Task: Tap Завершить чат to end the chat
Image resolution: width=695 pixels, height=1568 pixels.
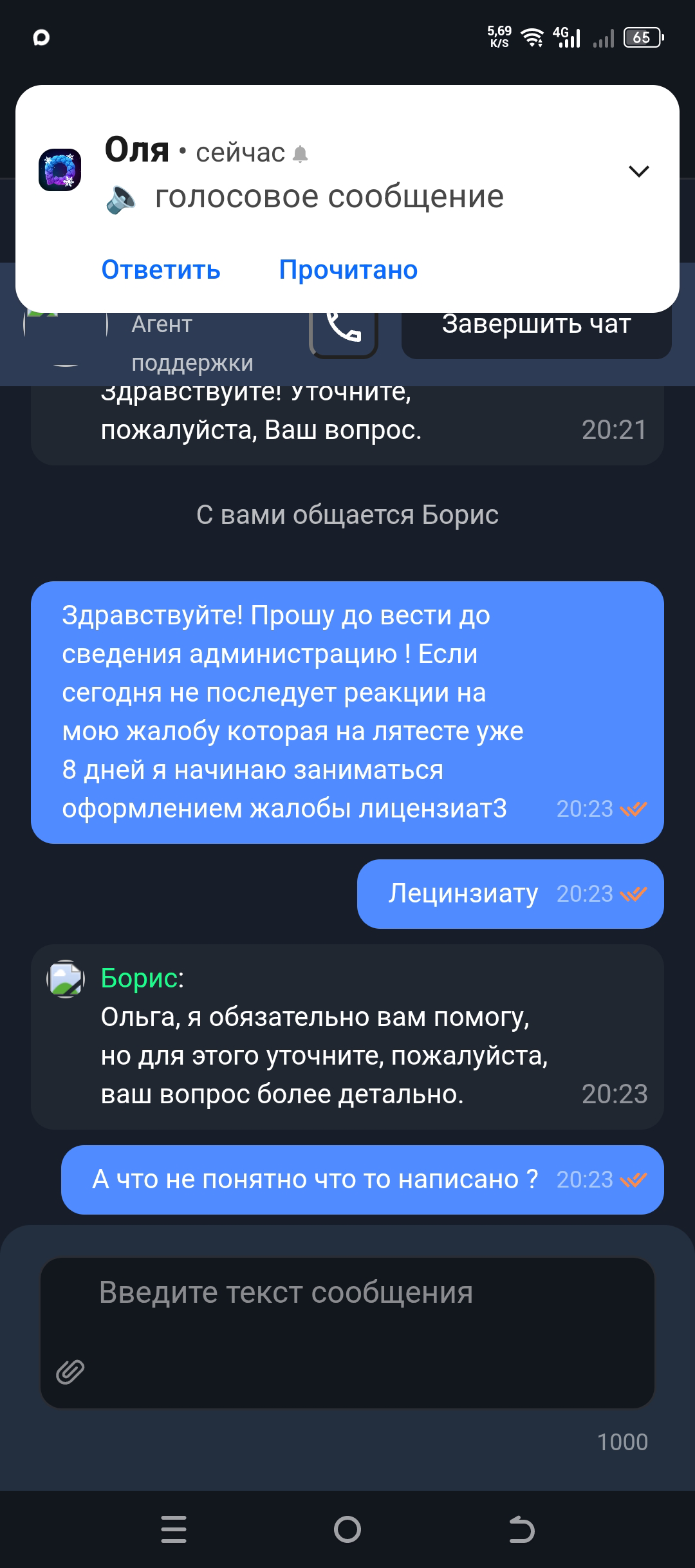Action: pyautogui.click(x=537, y=326)
